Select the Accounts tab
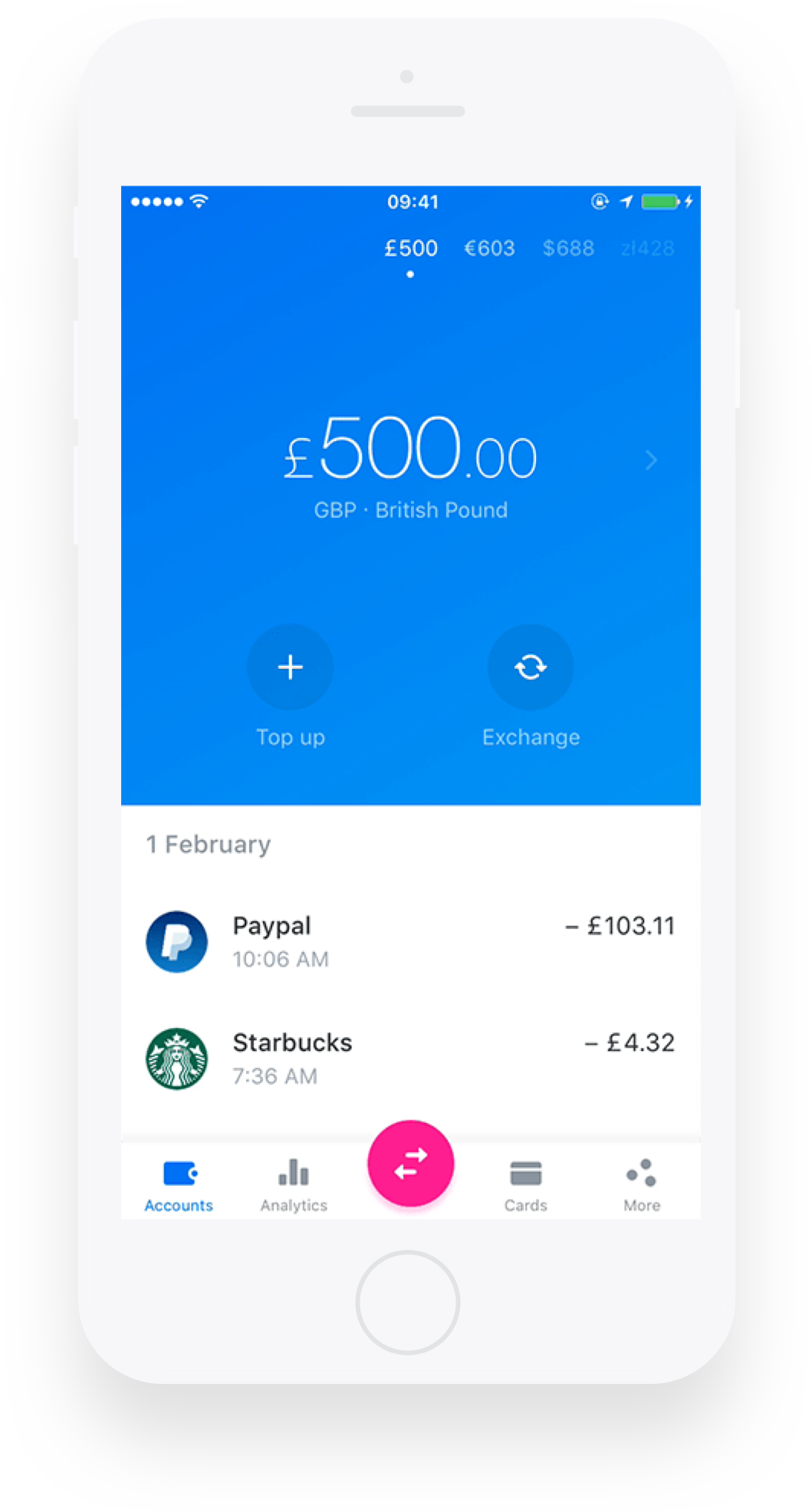Viewport: 812px width, 1512px height. pos(179,1185)
